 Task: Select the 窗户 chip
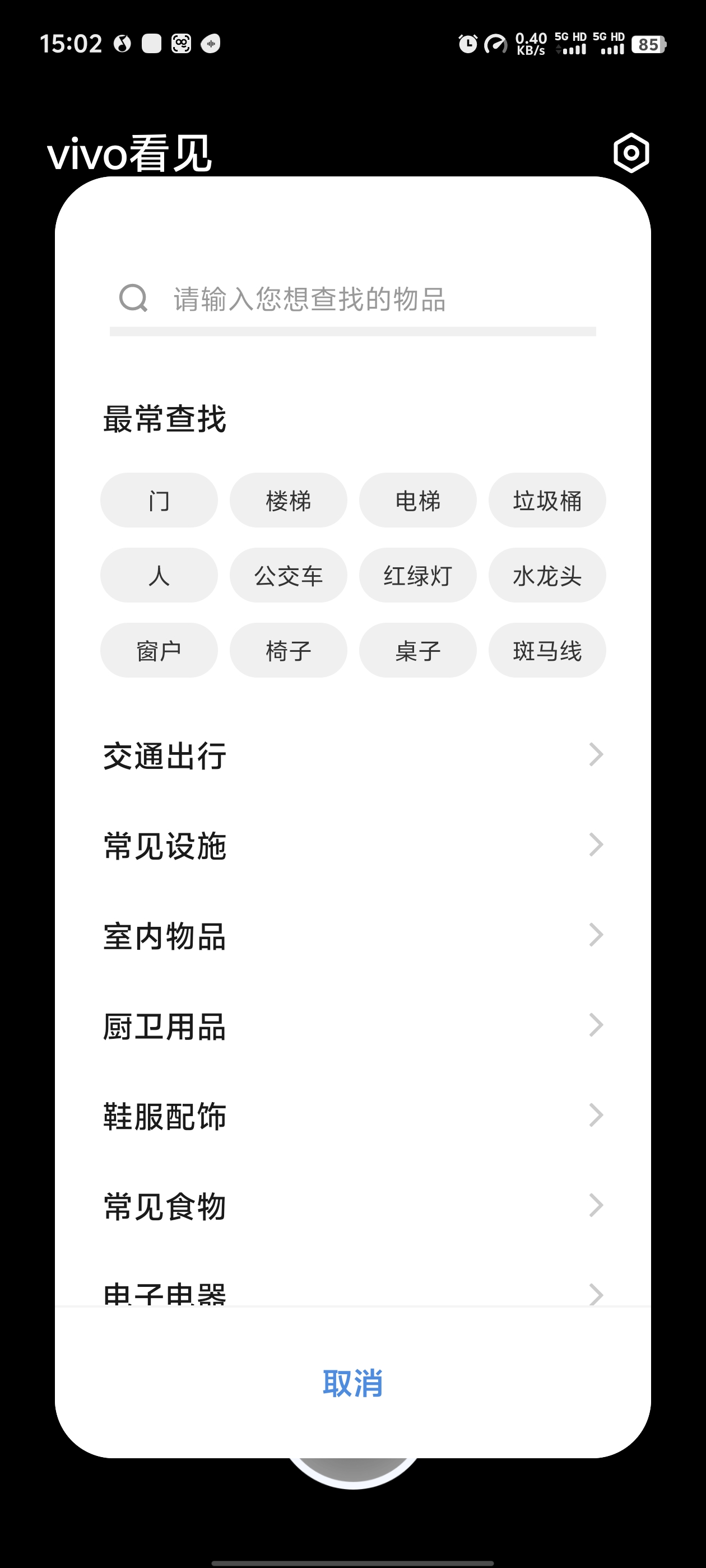159,650
